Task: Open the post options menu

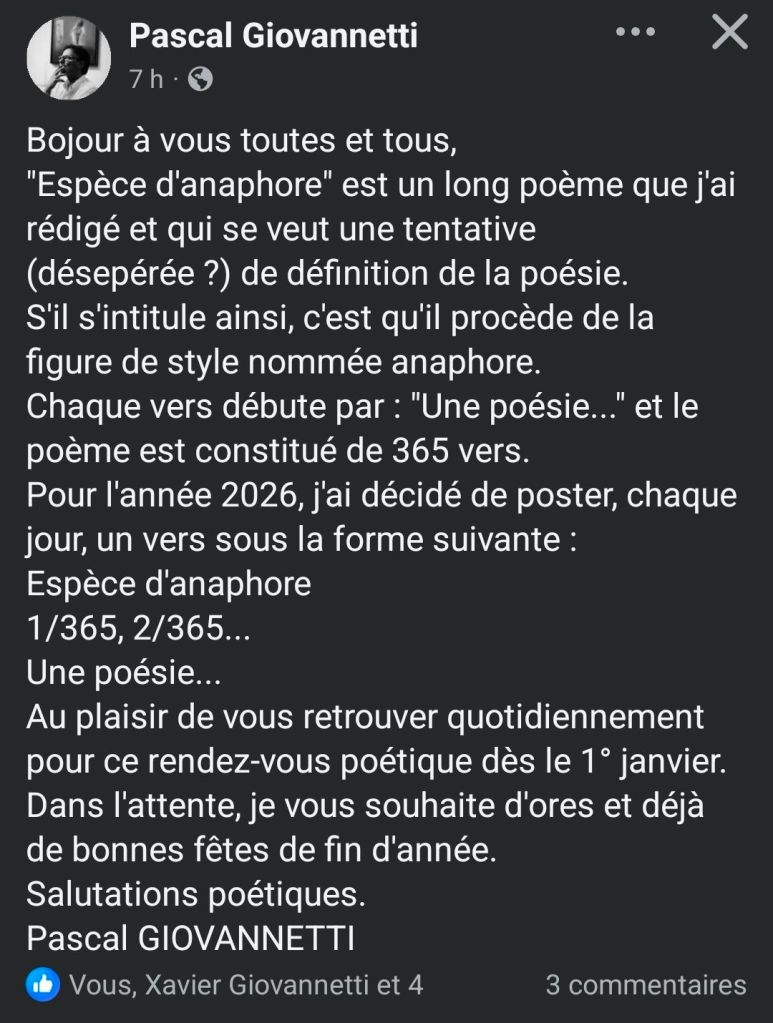Action: pyautogui.click(x=635, y=33)
